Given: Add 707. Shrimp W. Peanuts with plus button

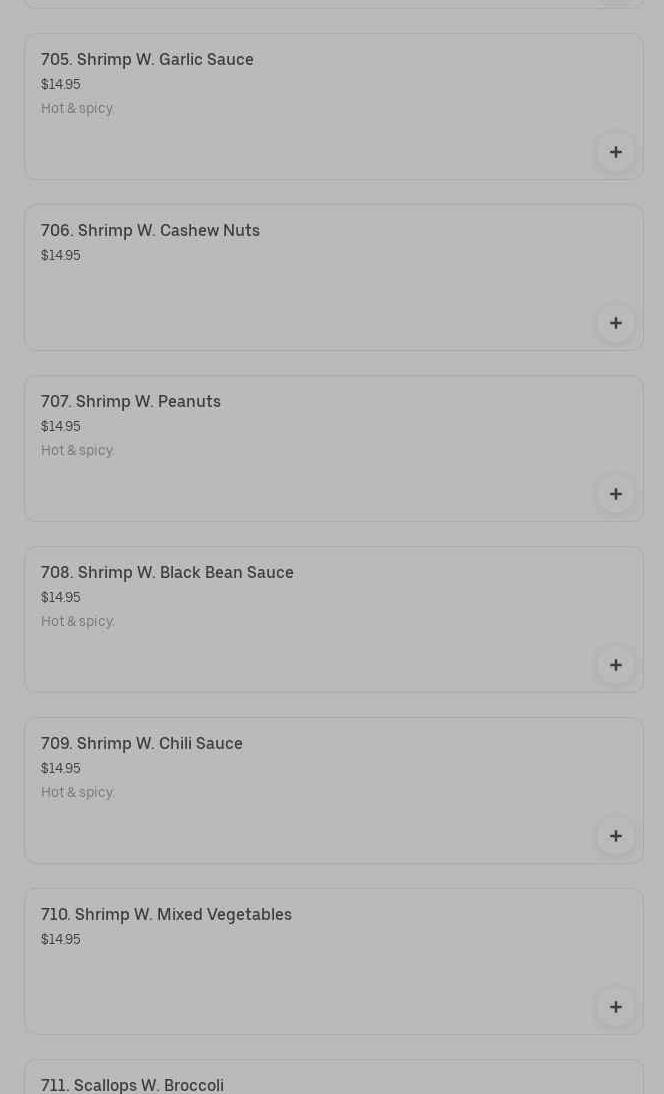Looking at the screenshot, I should point(615,494).
